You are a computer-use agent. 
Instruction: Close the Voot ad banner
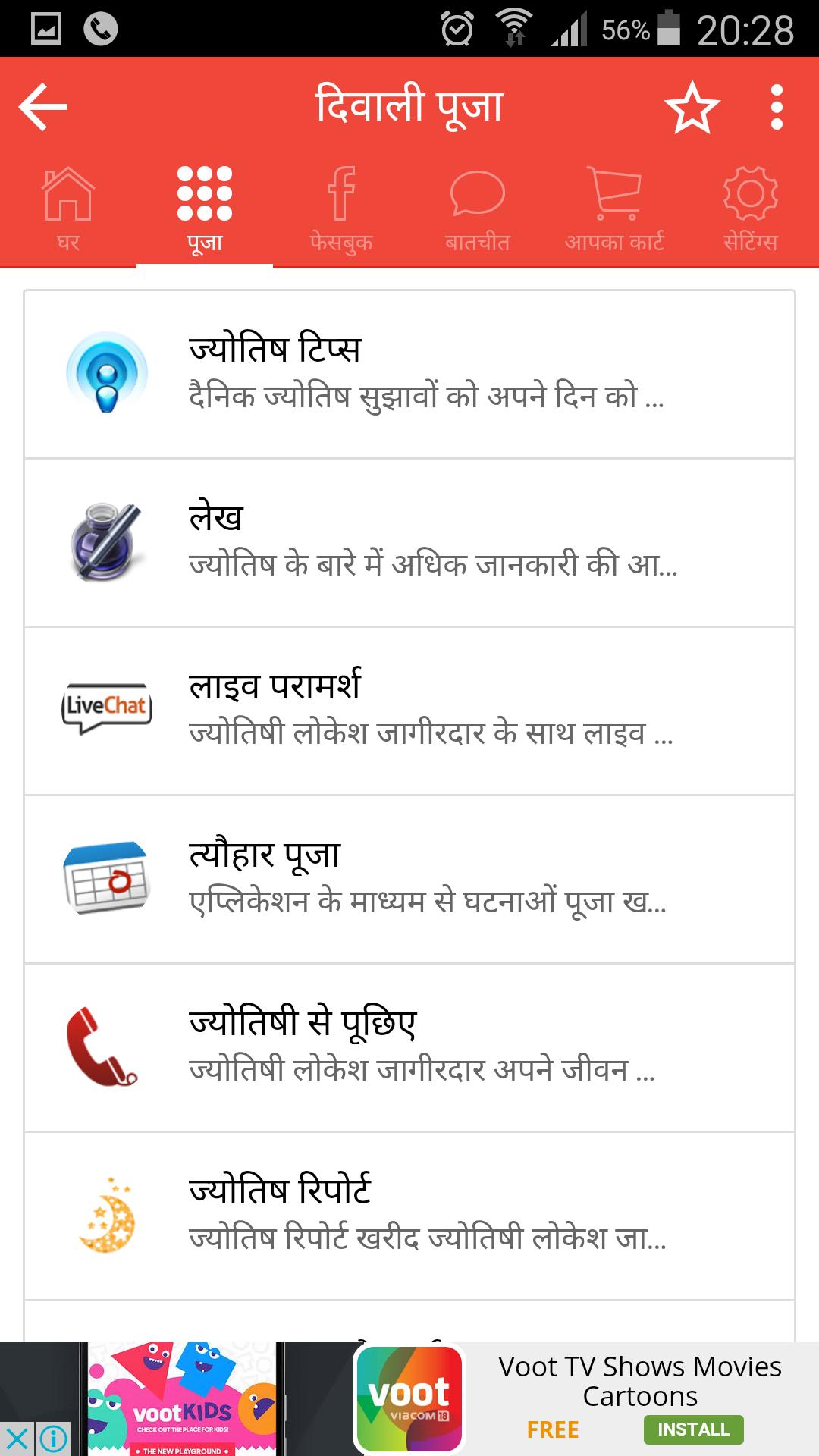pyautogui.click(x=17, y=1439)
